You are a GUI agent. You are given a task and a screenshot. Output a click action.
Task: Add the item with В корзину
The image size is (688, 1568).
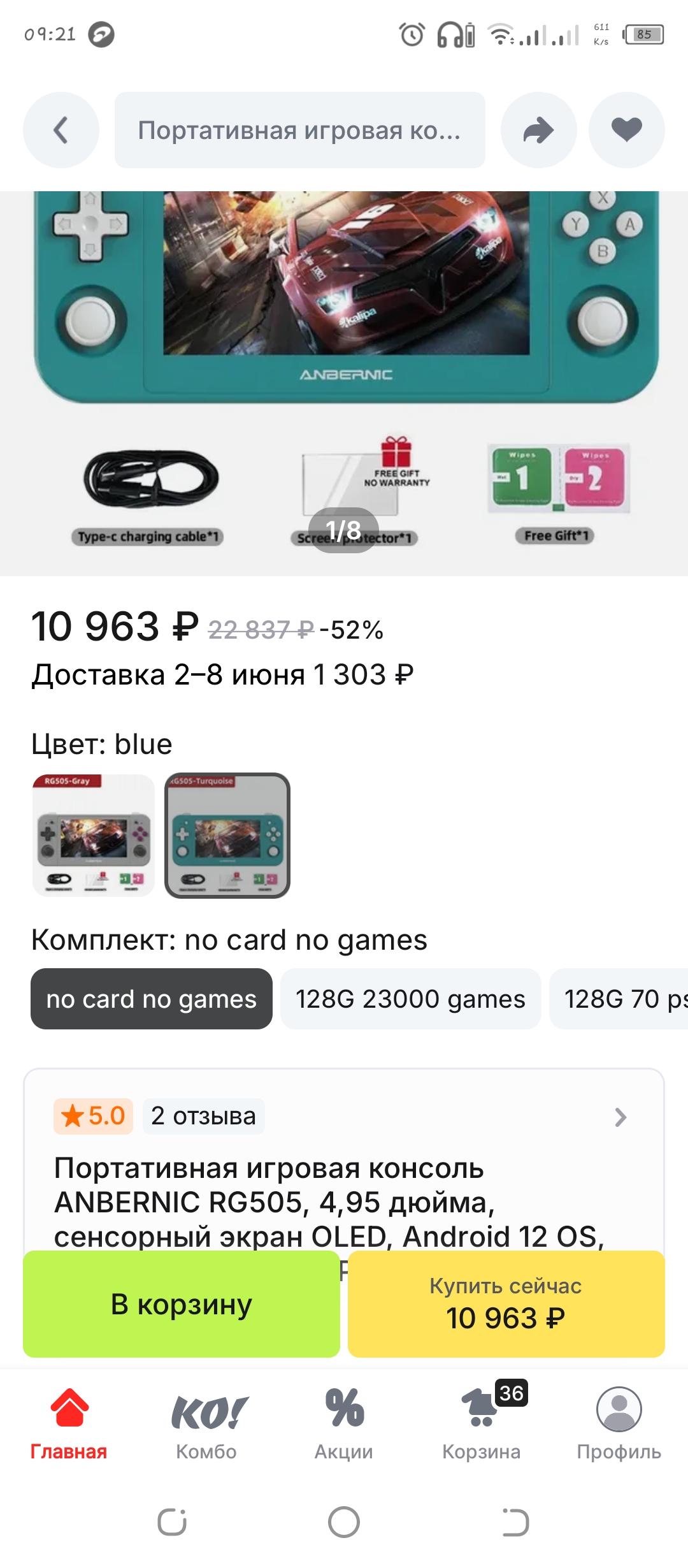[182, 1304]
